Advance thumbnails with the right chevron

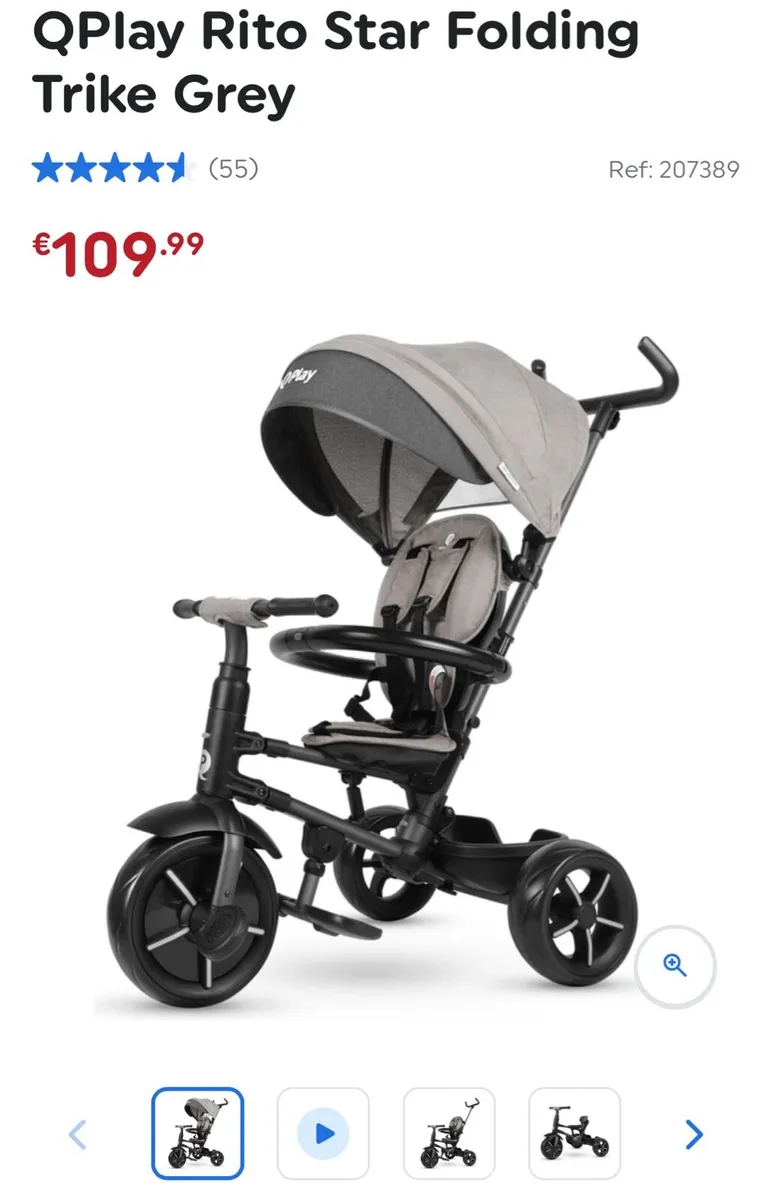692,1134
